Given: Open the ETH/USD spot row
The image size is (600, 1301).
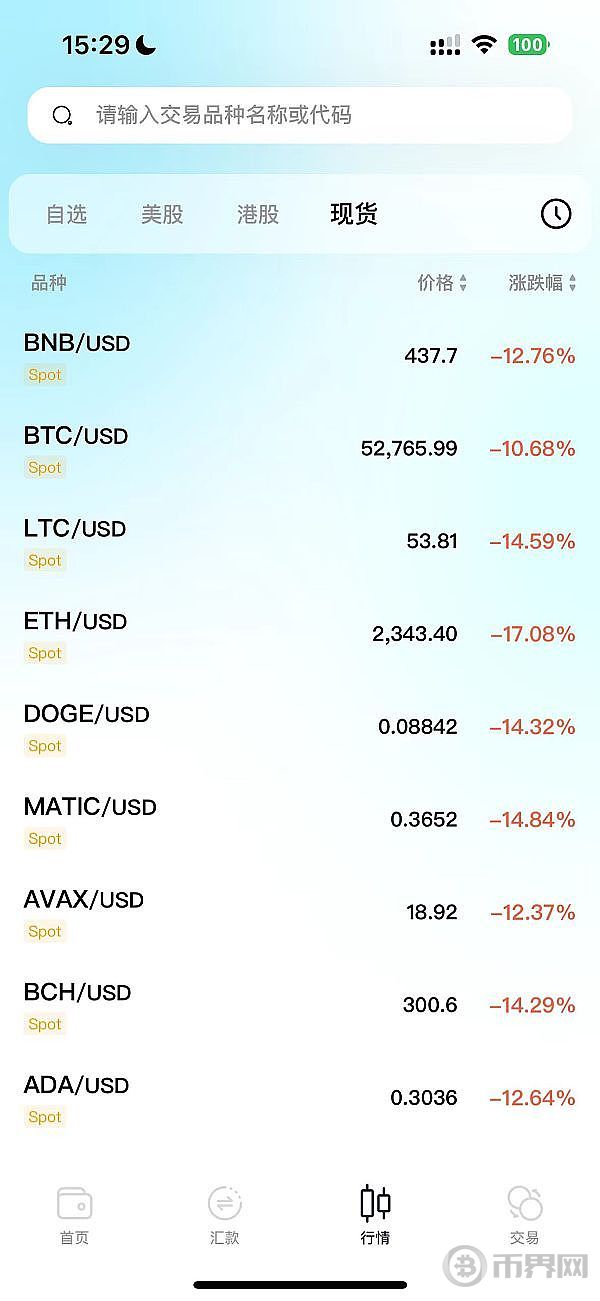Looking at the screenshot, I should coord(300,635).
